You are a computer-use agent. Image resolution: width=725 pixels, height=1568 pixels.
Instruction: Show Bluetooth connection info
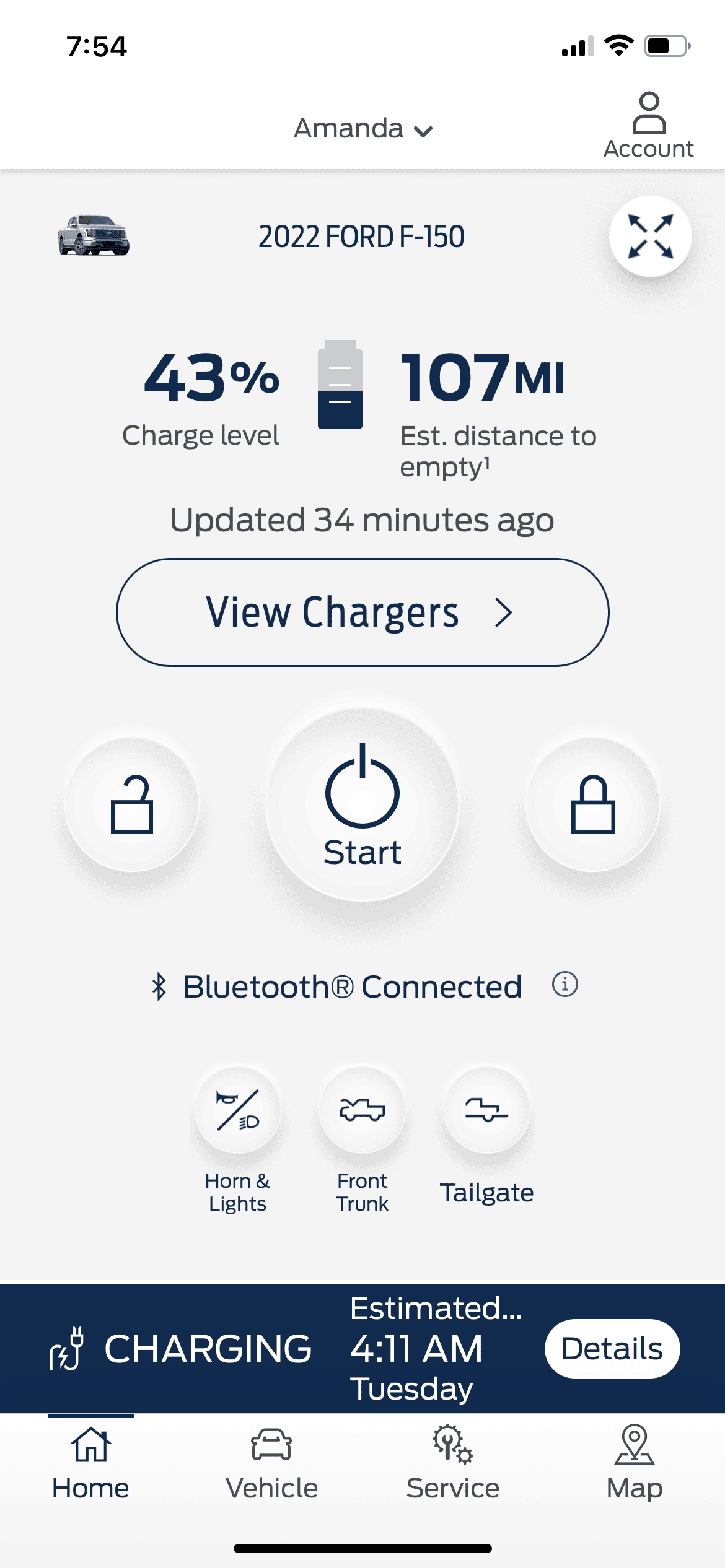point(565,984)
